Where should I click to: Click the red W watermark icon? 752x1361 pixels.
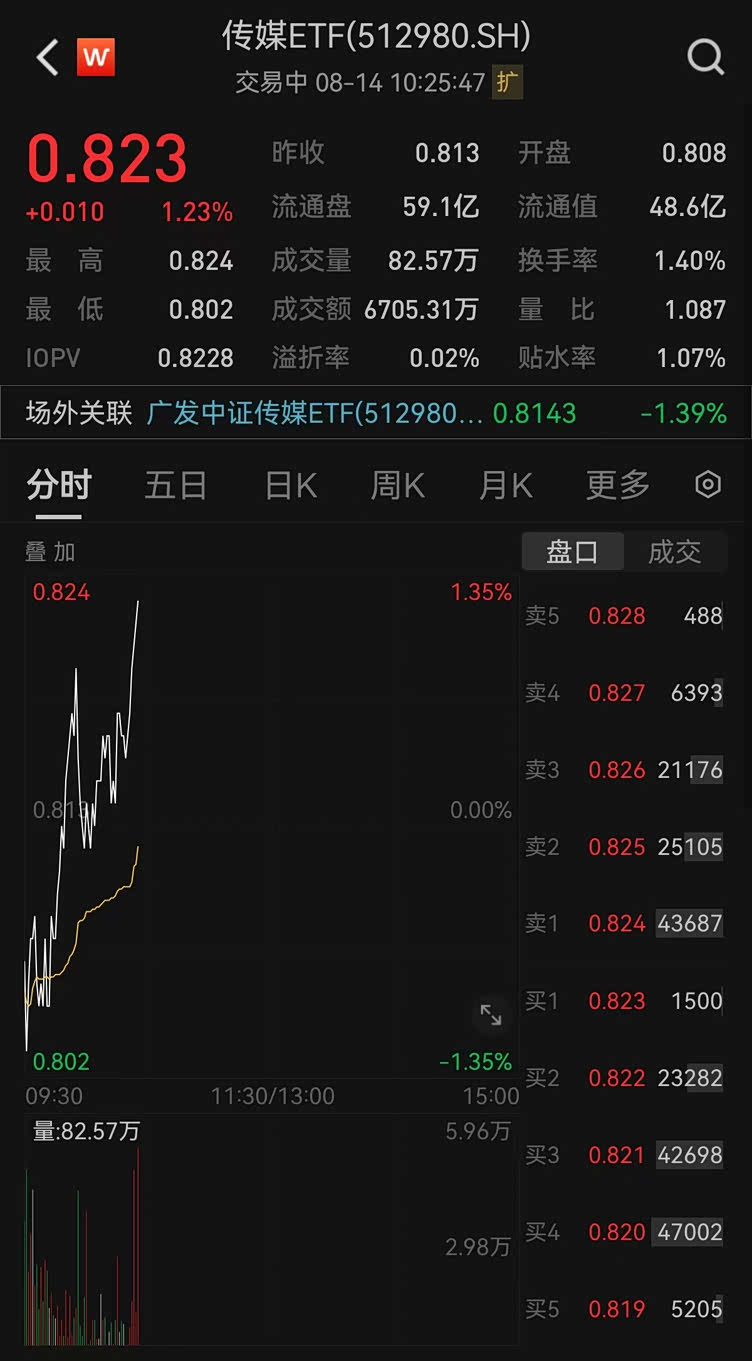click(x=97, y=58)
